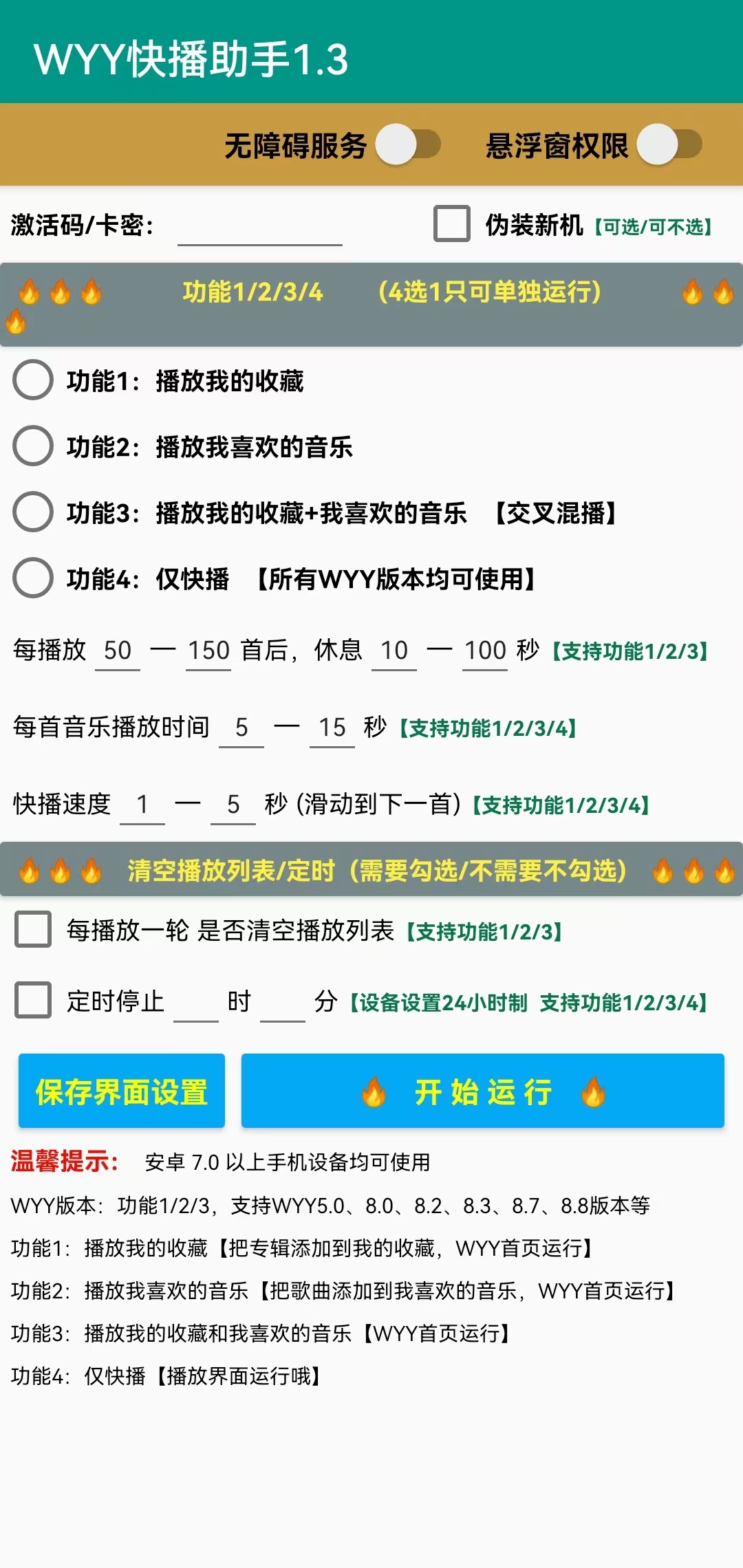743x1568 pixels.
Task: Edit the 休息 minimum seconds field showing 10
Action: click(394, 651)
